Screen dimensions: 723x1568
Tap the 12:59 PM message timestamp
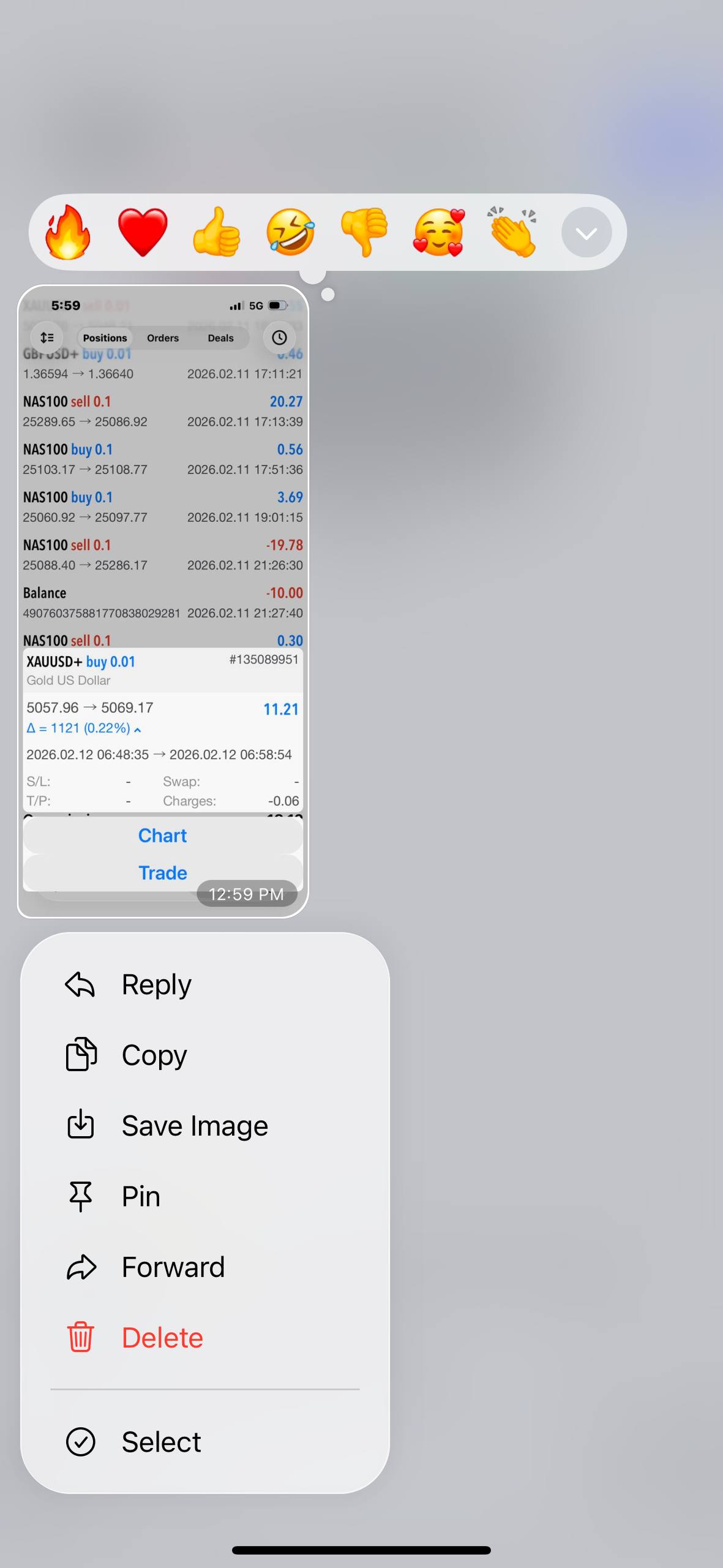246,894
